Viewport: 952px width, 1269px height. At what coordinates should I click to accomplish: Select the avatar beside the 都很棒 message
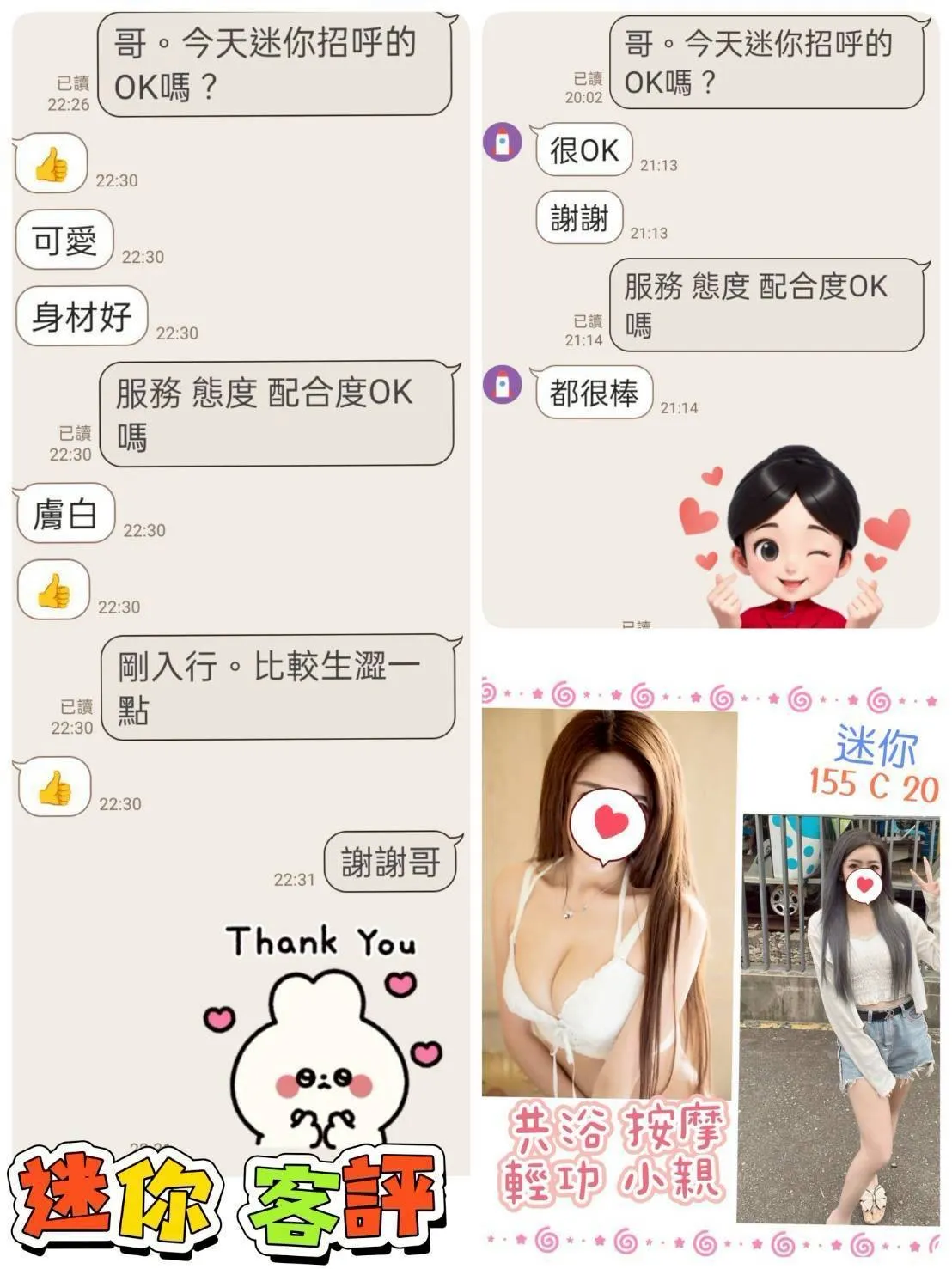[x=501, y=387]
